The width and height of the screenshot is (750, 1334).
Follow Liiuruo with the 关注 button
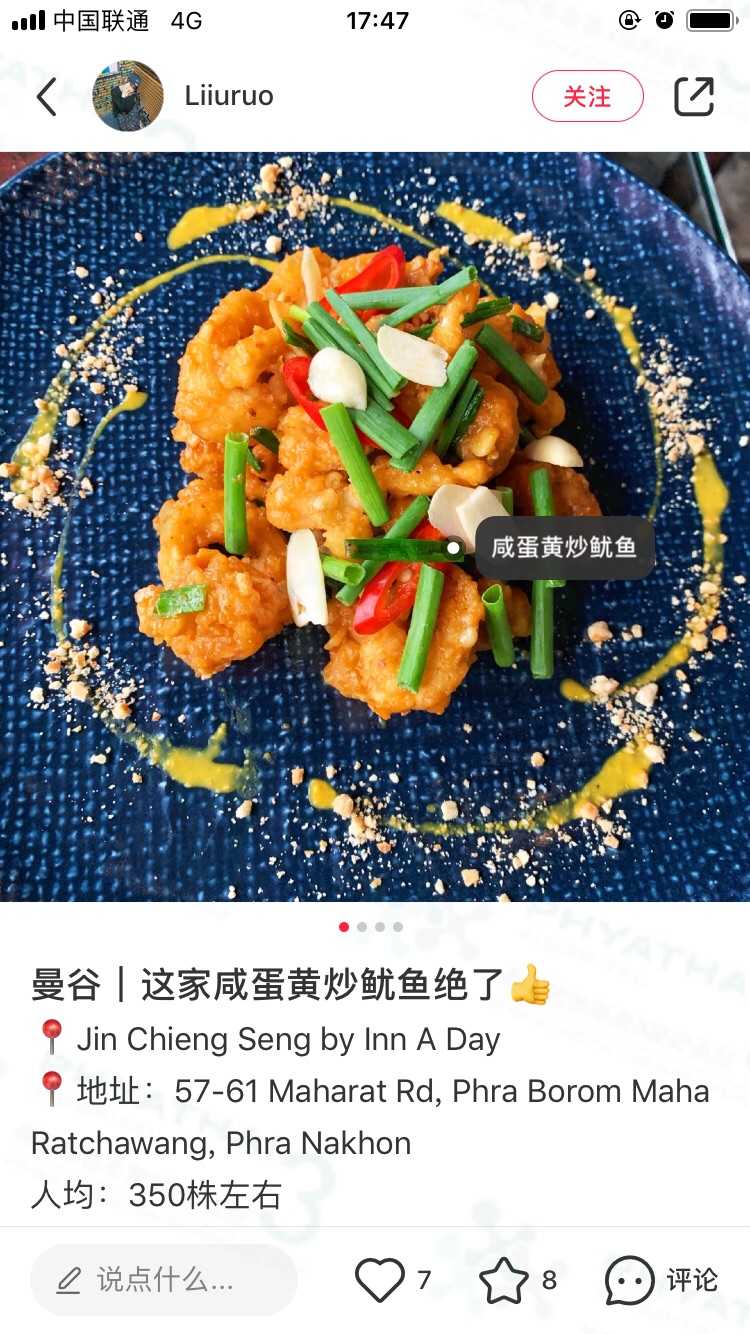[587, 97]
